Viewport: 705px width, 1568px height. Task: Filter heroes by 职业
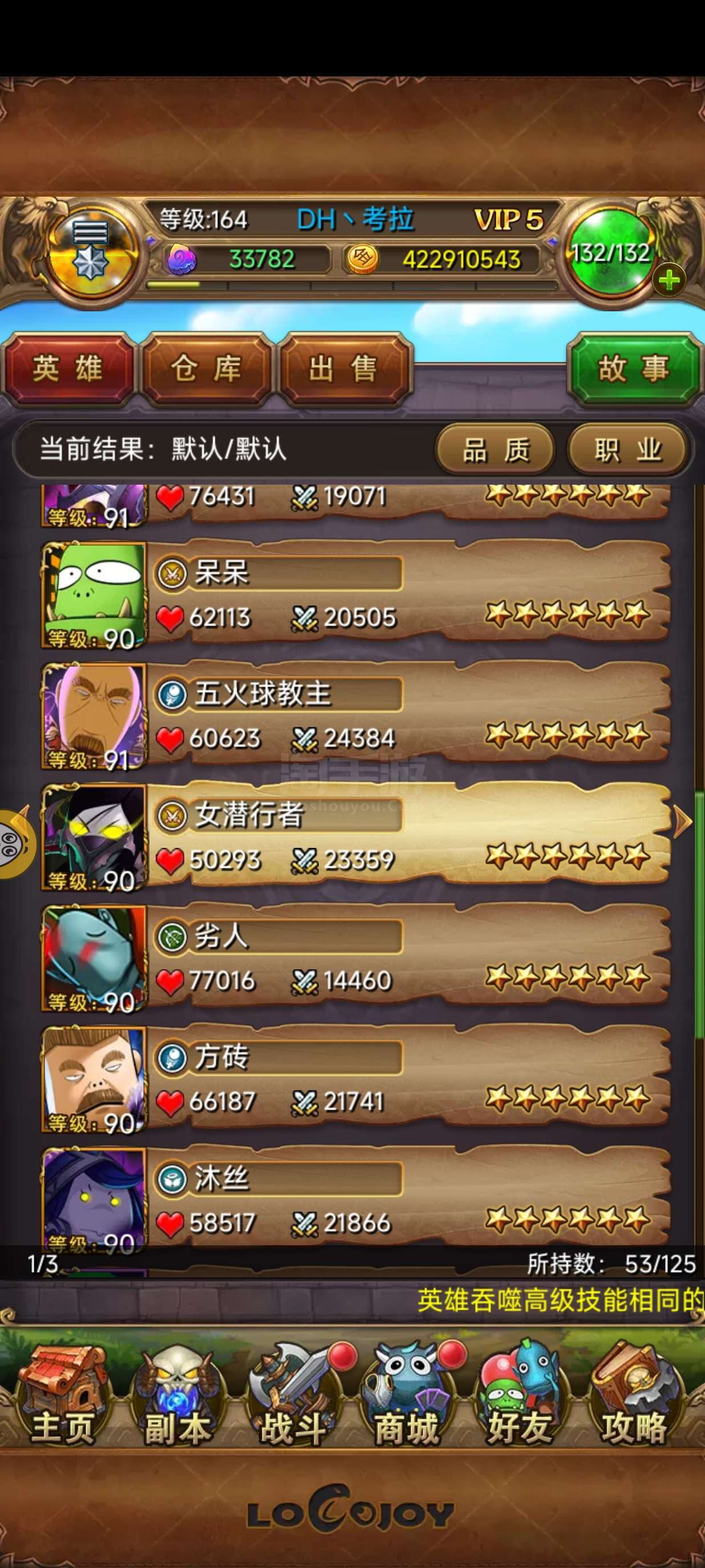pos(627,450)
